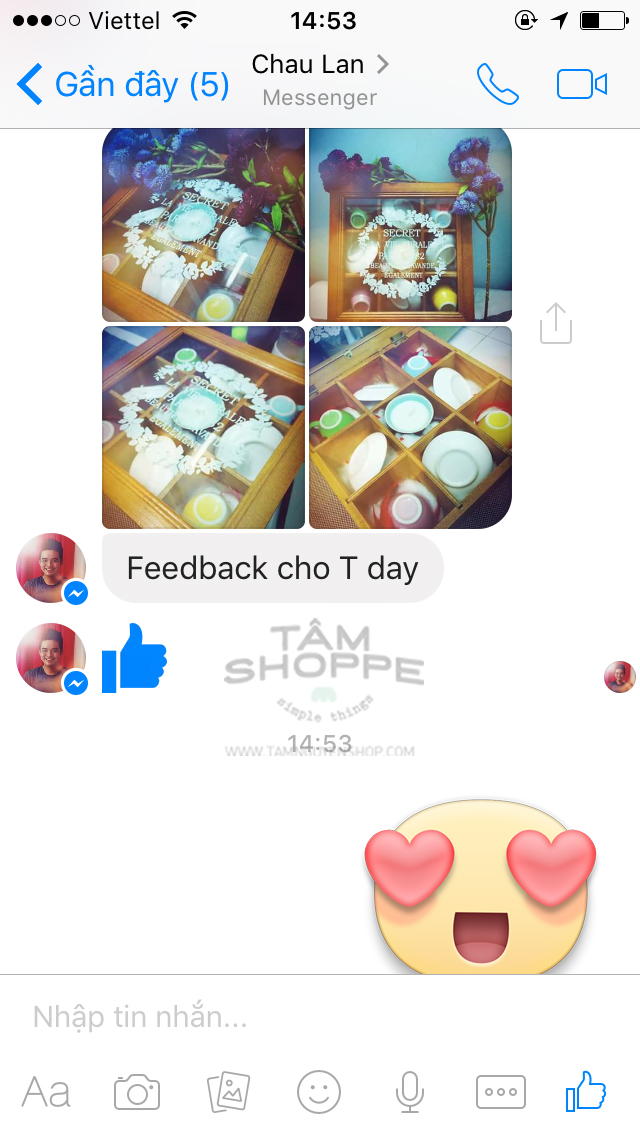Share the photo collage via share icon

pyautogui.click(x=556, y=323)
